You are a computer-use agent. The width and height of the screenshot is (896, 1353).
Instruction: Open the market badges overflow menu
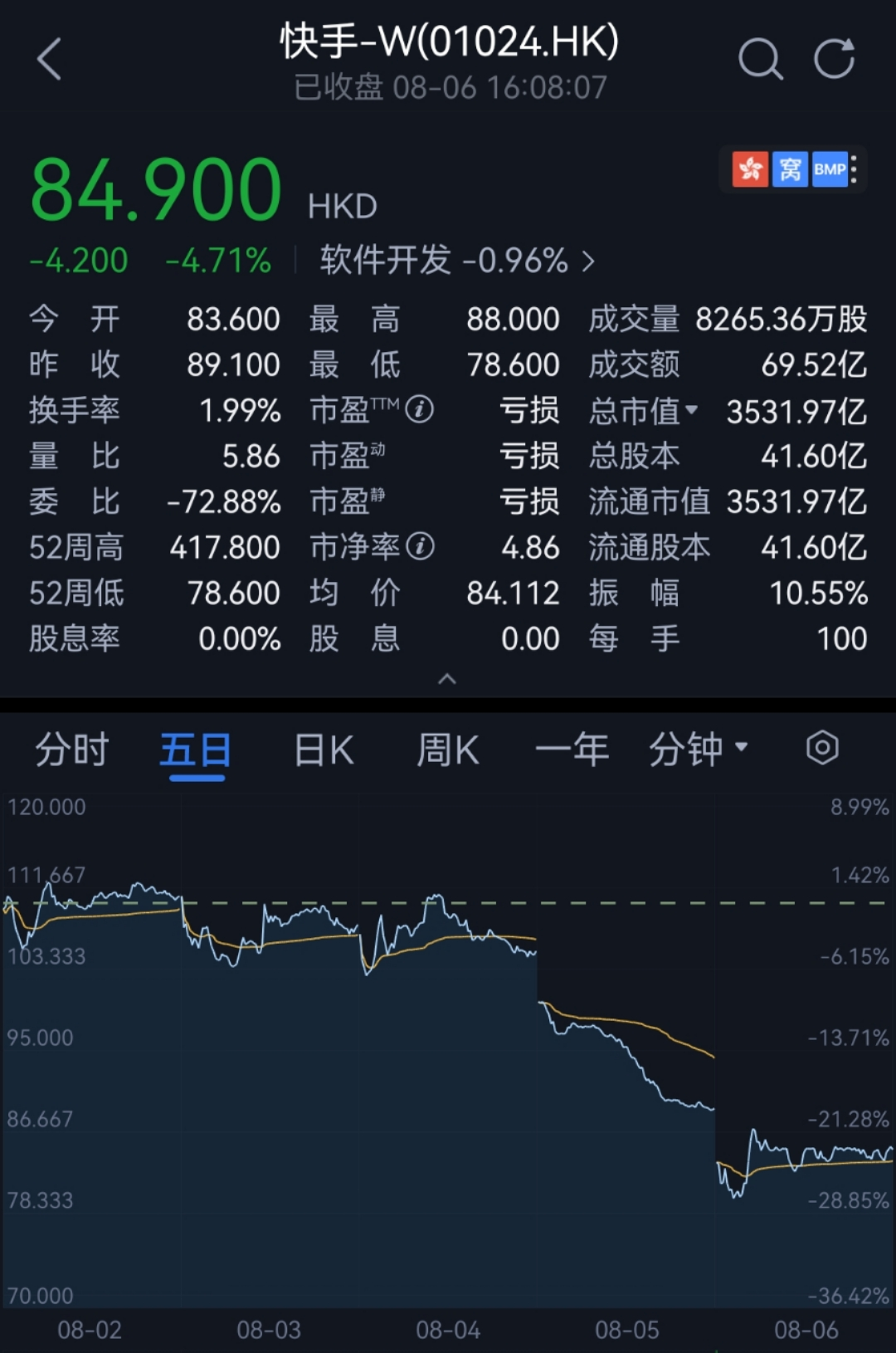855,169
